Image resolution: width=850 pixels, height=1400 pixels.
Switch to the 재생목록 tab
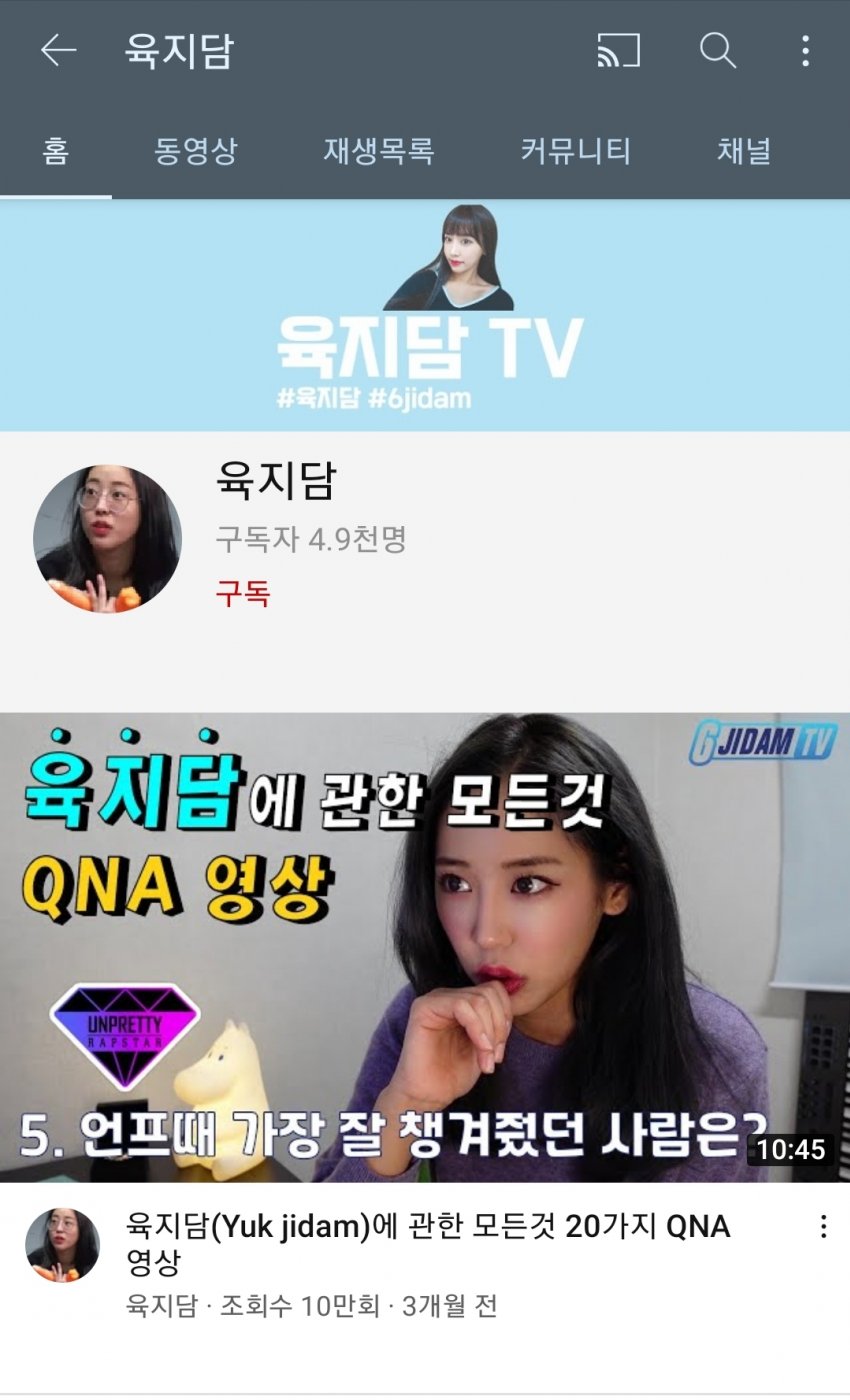point(378,151)
